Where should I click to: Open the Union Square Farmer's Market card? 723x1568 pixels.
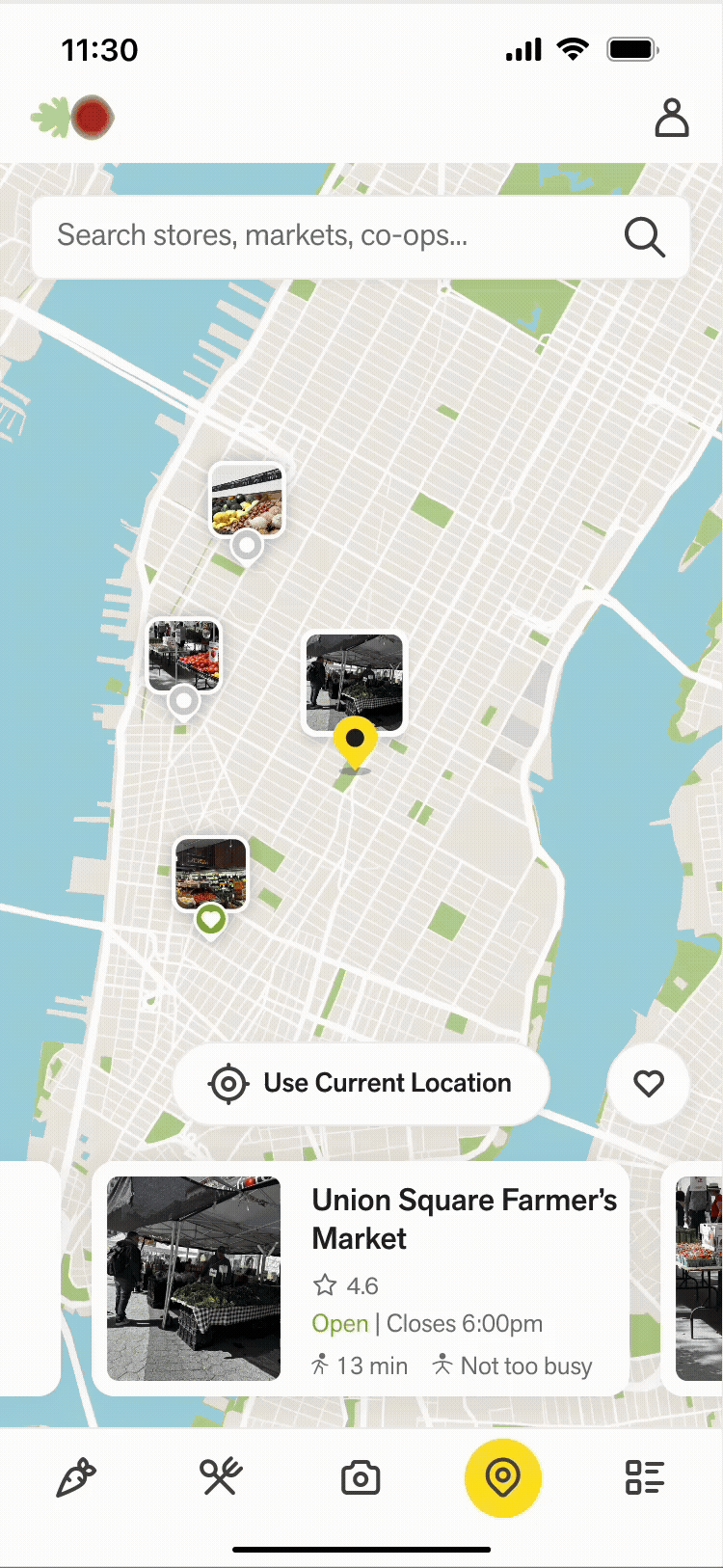pos(361,1278)
